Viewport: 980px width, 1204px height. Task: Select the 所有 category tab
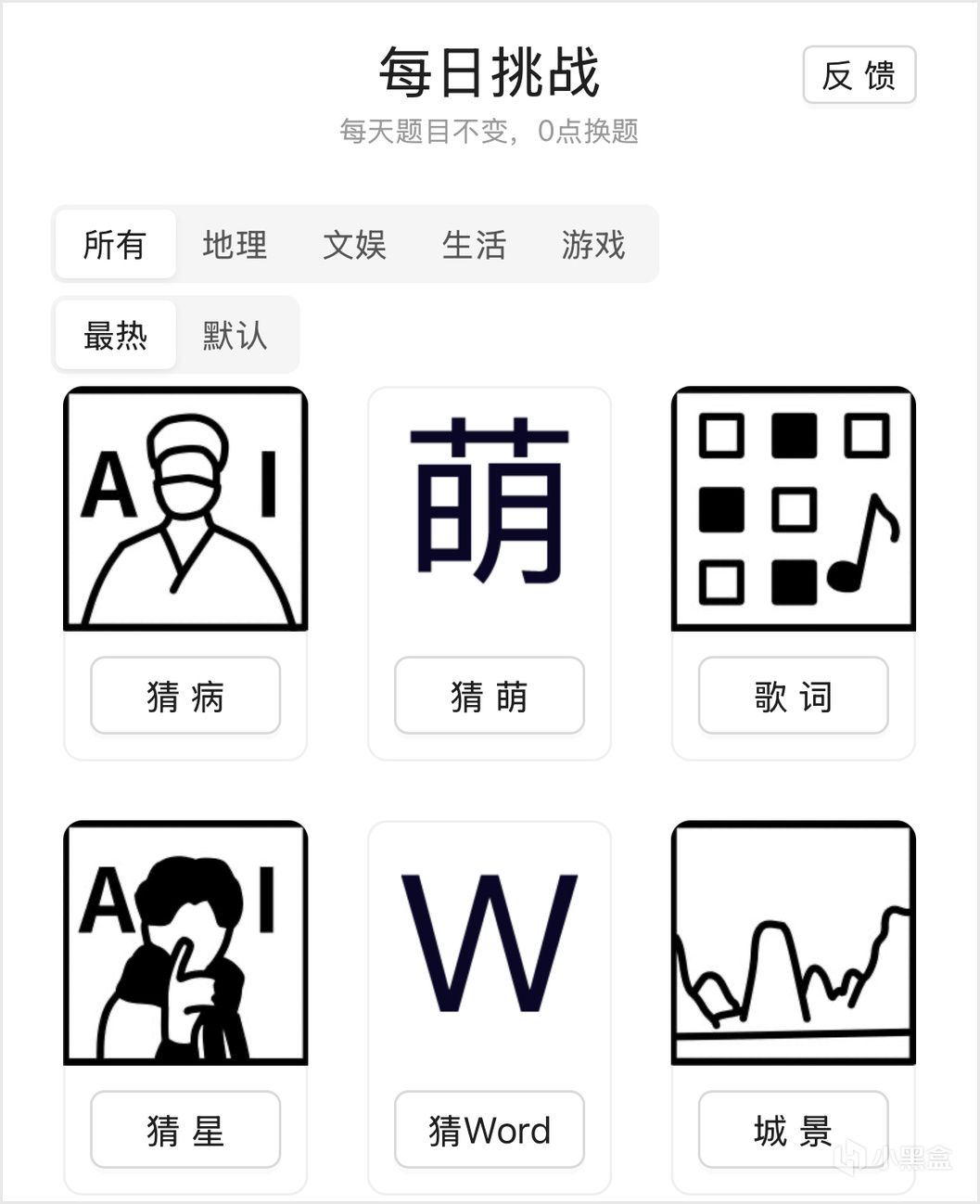click(115, 245)
